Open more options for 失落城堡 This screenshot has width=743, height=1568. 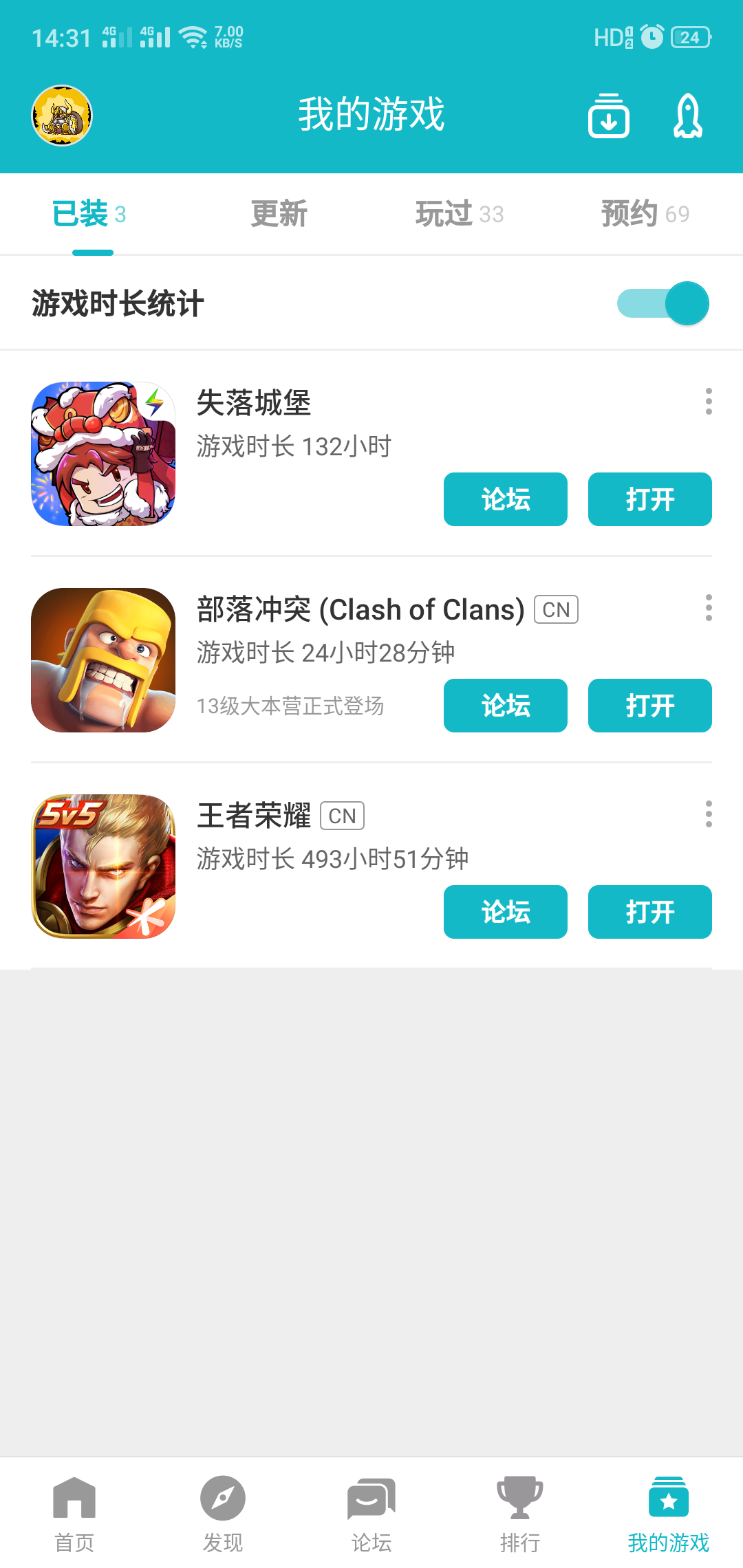(709, 402)
